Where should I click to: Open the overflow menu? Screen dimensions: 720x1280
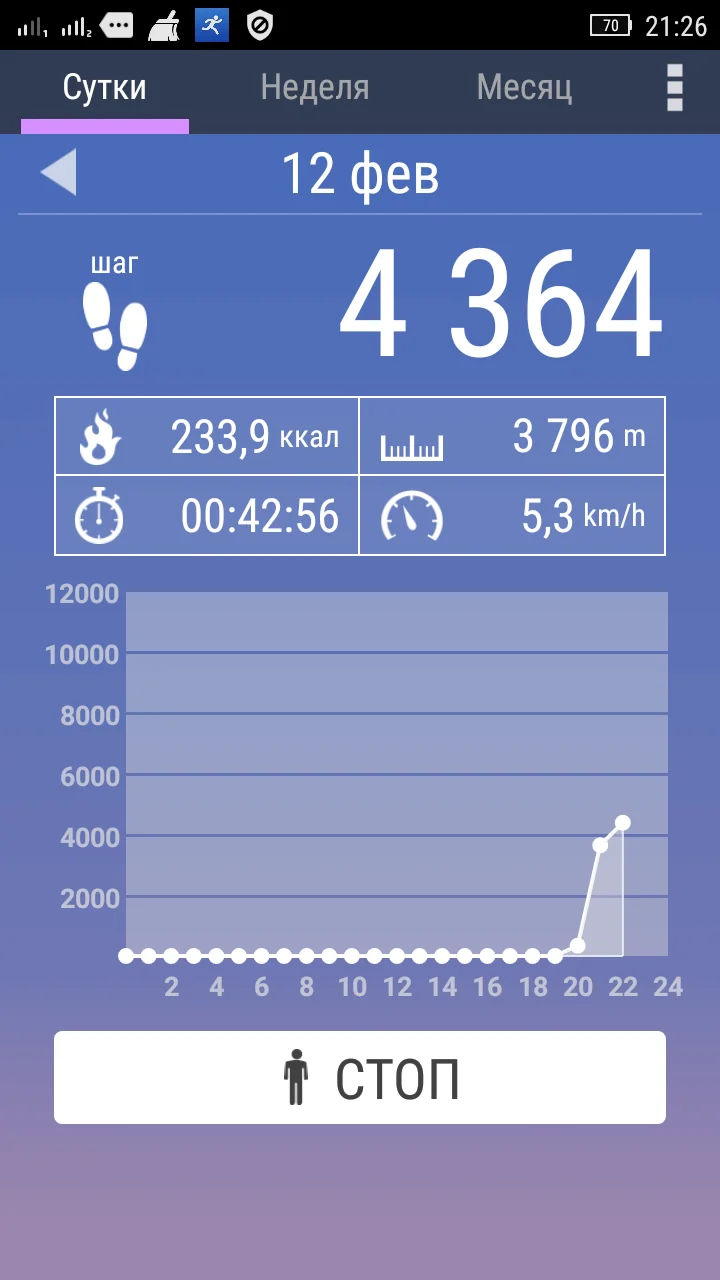675,88
